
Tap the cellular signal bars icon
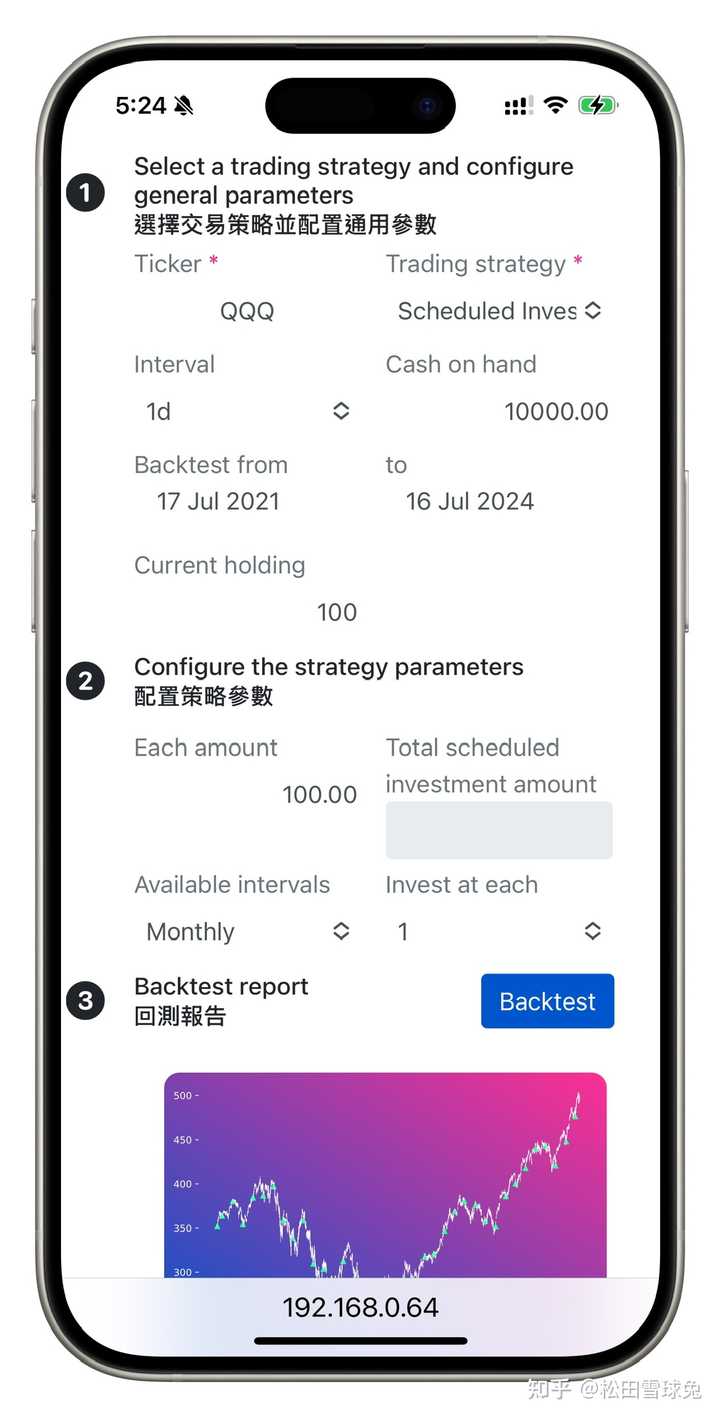pos(516,105)
